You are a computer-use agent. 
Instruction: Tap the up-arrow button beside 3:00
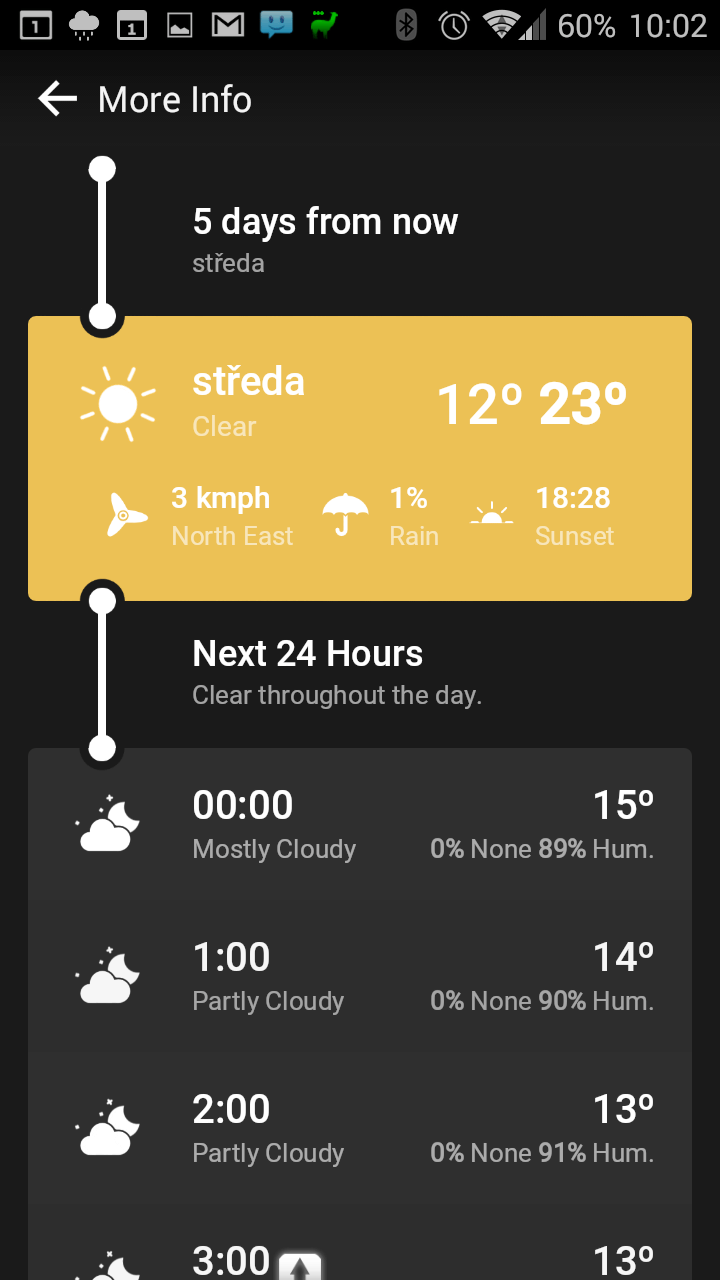coord(300,1266)
